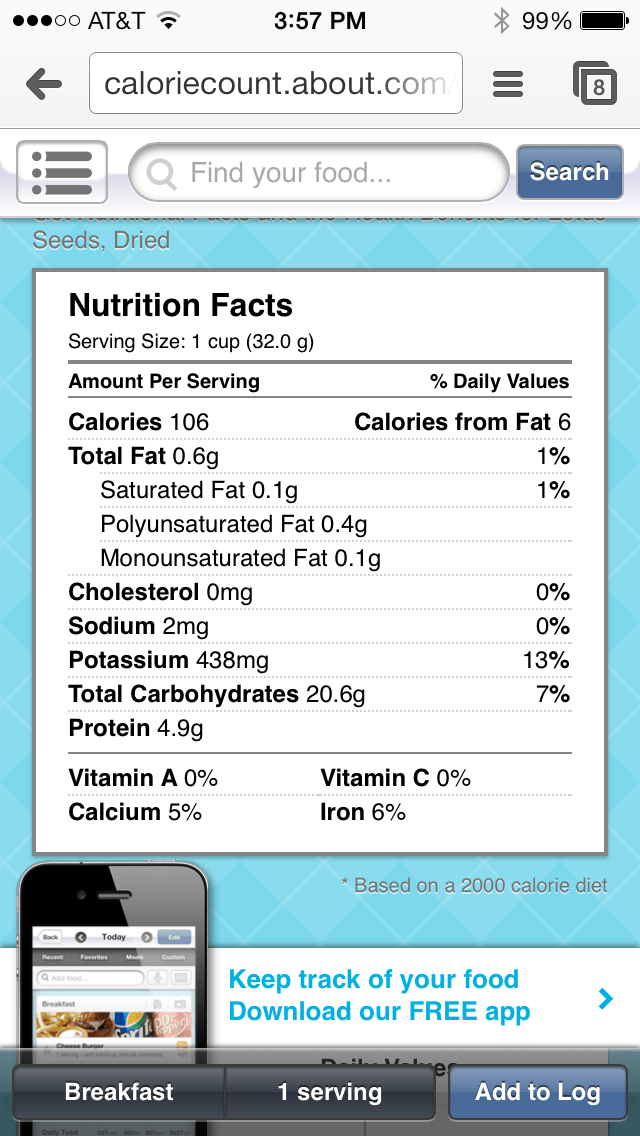Open the site list menu button
Viewport: 640px width, 1136px height.
tap(62, 173)
